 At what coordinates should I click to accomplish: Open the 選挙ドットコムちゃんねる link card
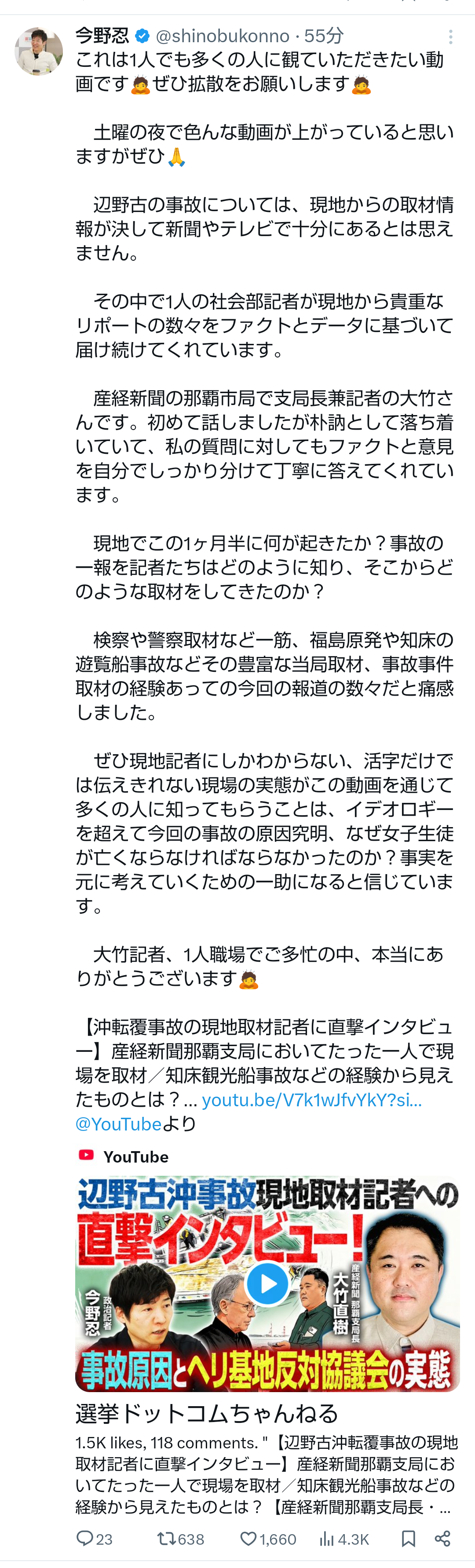pos(206,1413)
